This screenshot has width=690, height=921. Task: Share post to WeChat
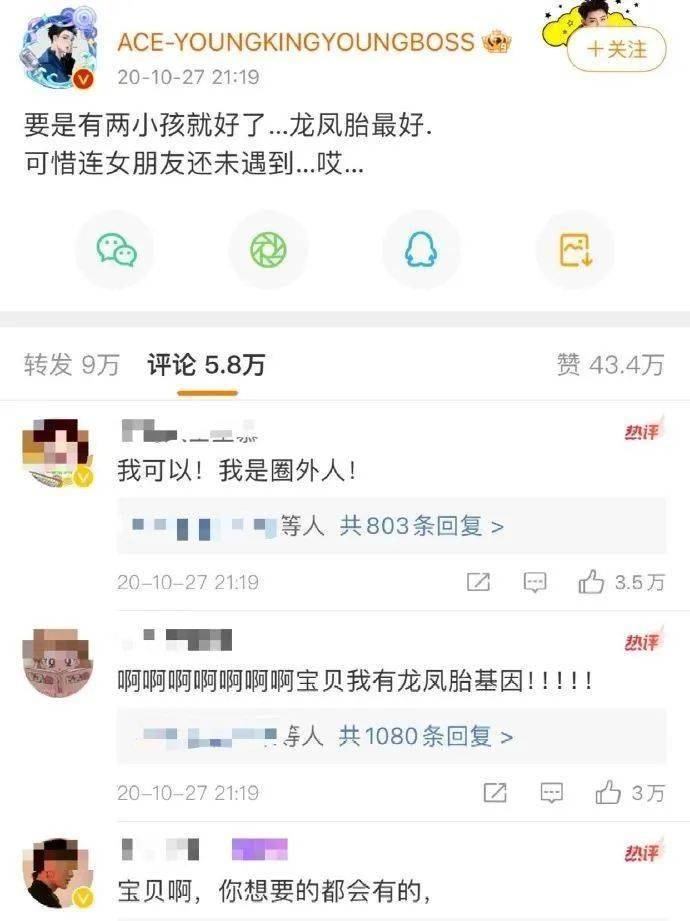(x=117, y=249)
